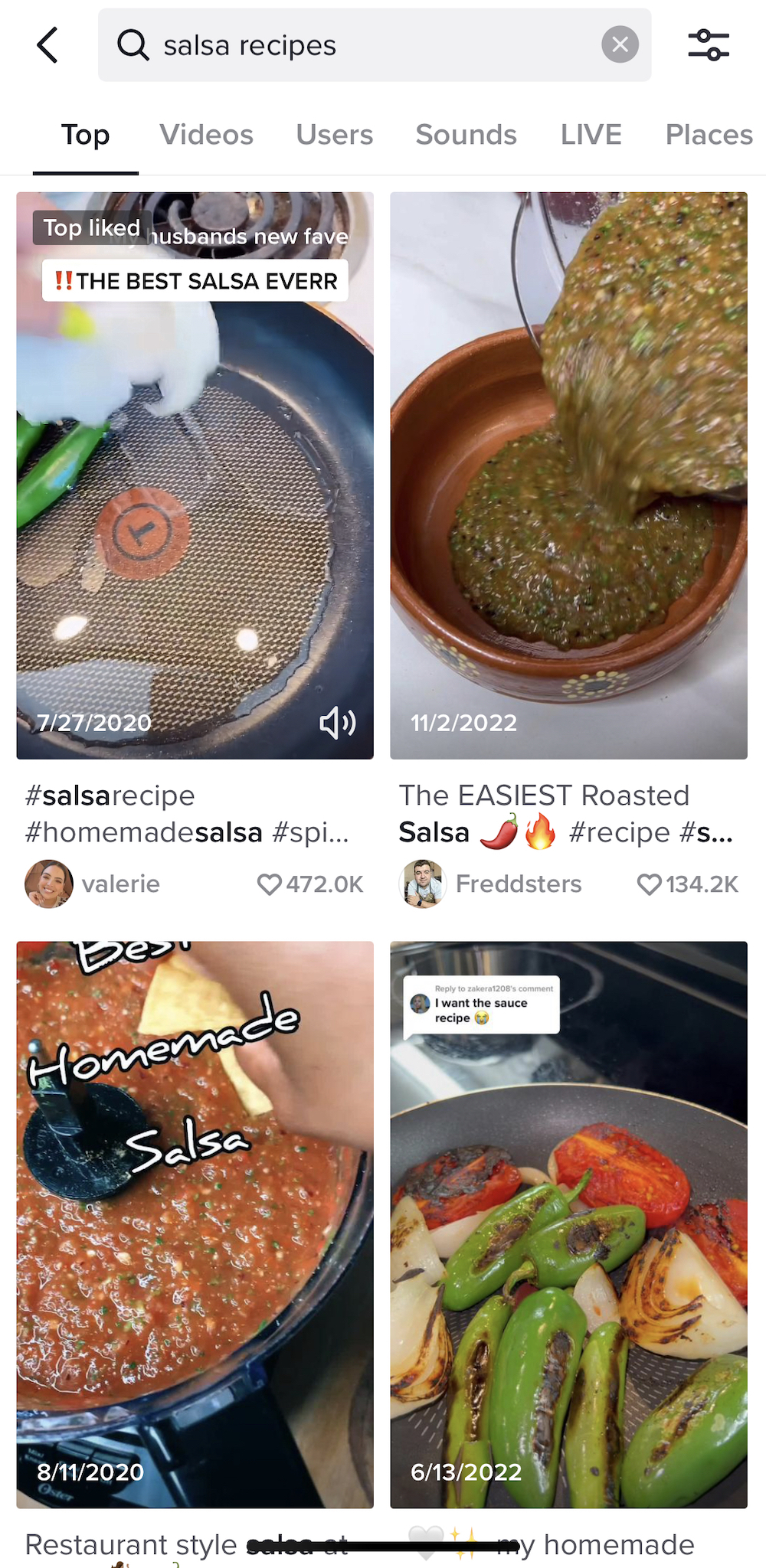Open the search filters icon

click(708, 45)
